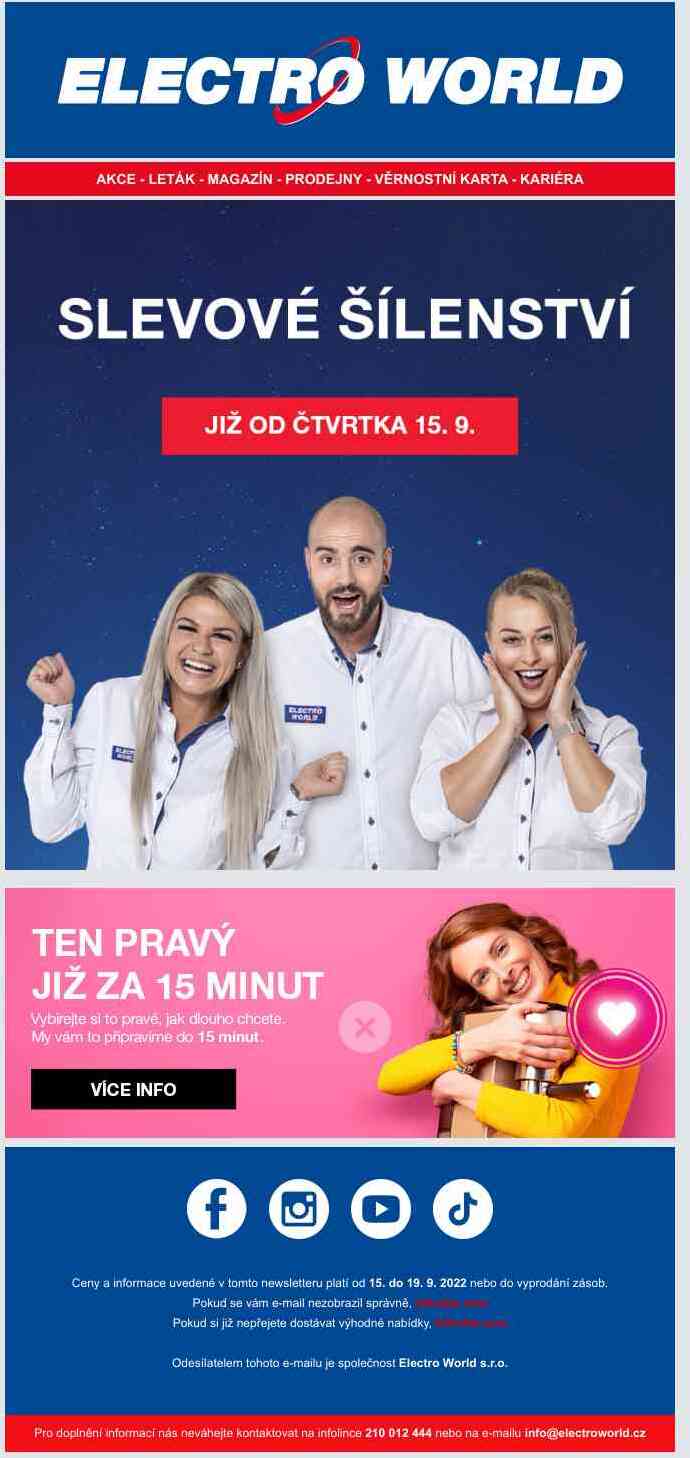
Task: Open the MAGAZÍN link
Action: (240, 180)
